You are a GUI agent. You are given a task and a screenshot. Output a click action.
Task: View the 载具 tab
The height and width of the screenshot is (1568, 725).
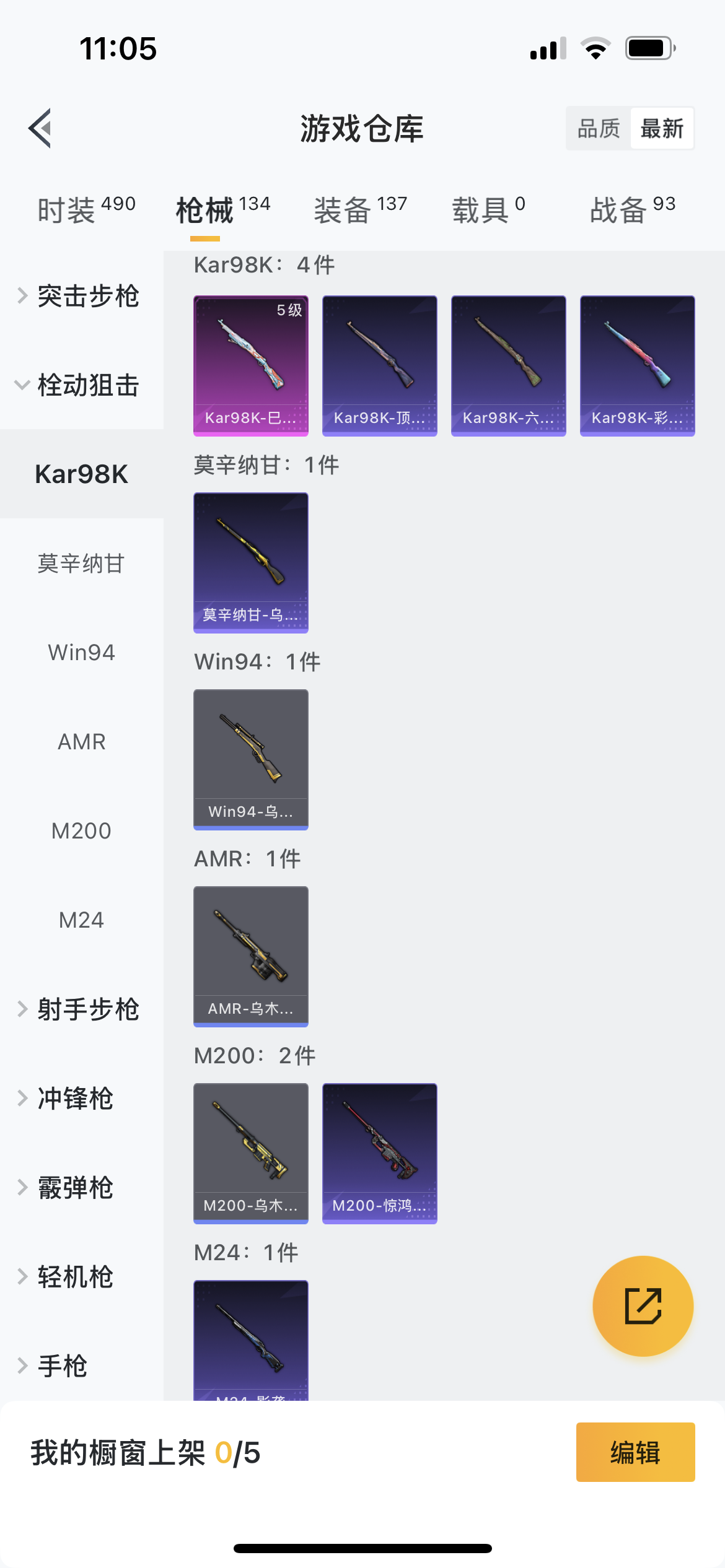click(488, 209)
